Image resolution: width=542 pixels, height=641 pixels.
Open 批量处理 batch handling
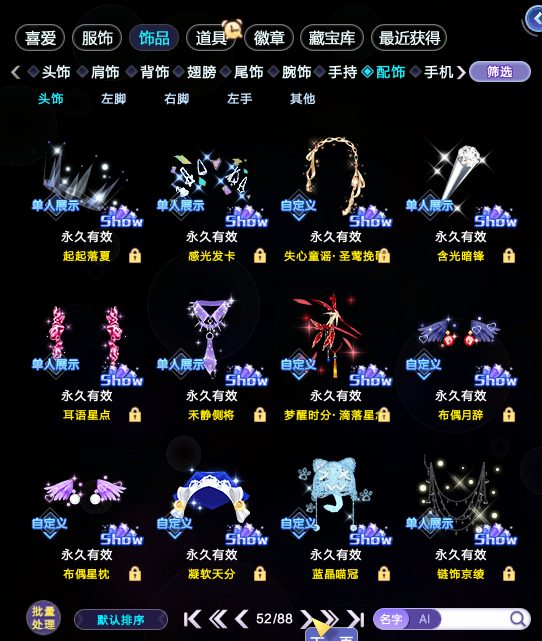(x=43, y=618)
